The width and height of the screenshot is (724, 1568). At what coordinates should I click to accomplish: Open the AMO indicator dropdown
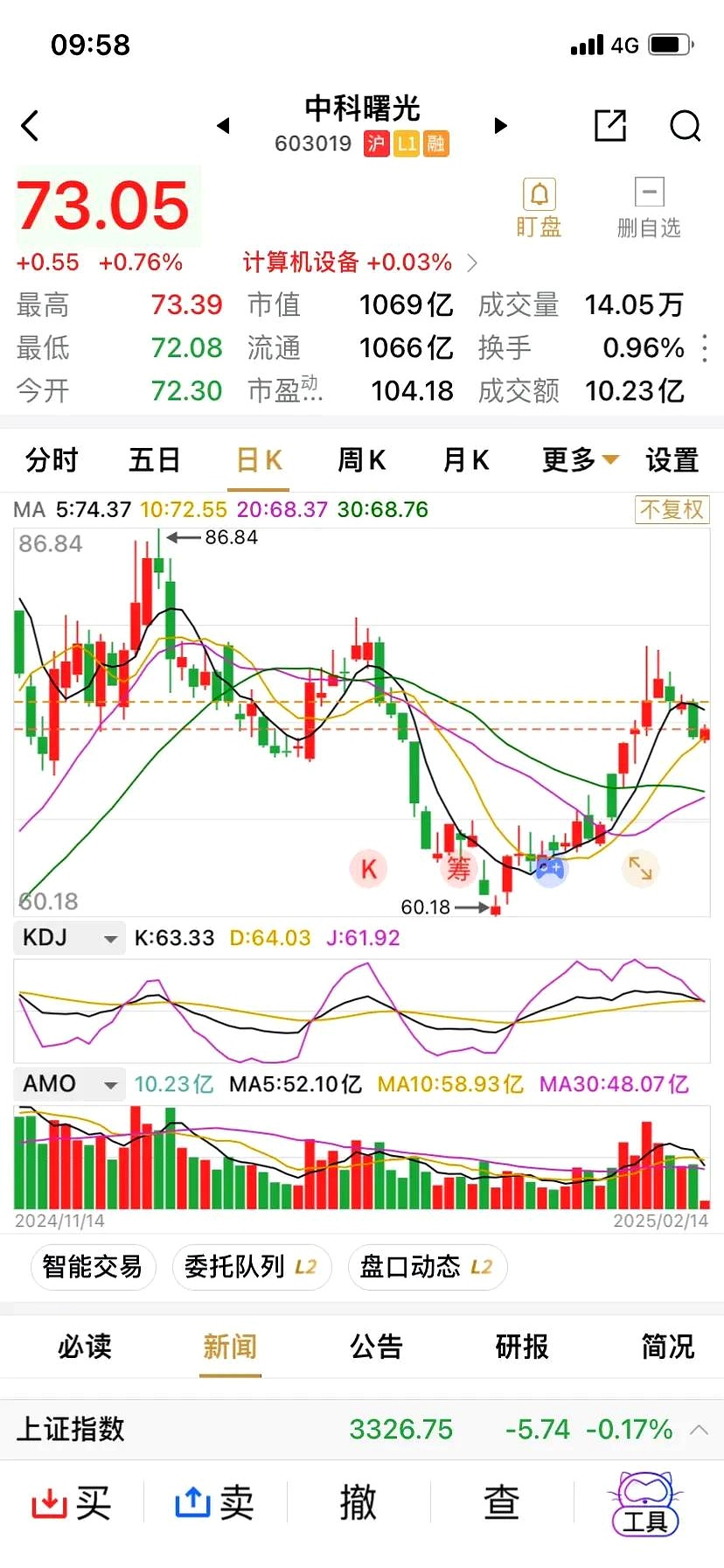click(x=69, y=1084)
